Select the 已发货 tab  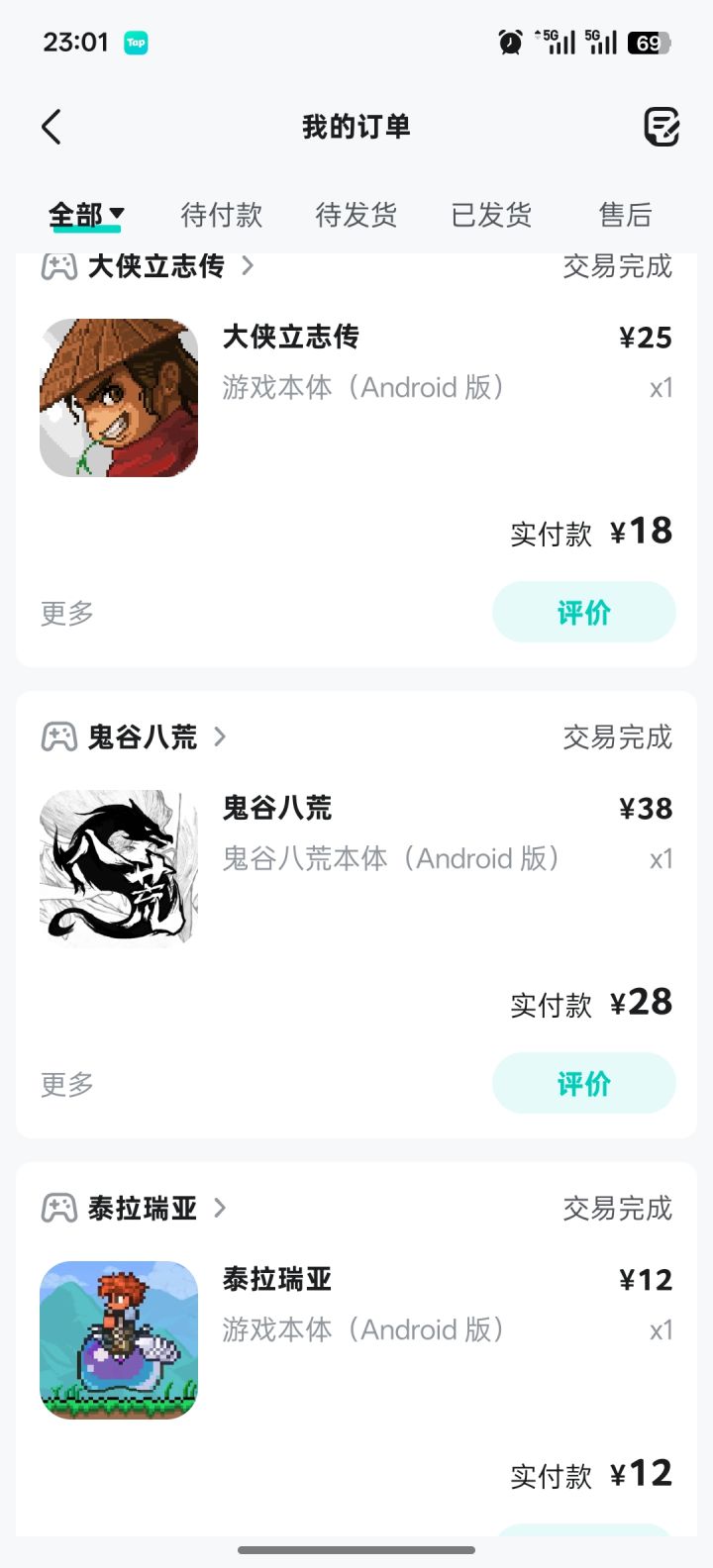[x=491, y=215]
